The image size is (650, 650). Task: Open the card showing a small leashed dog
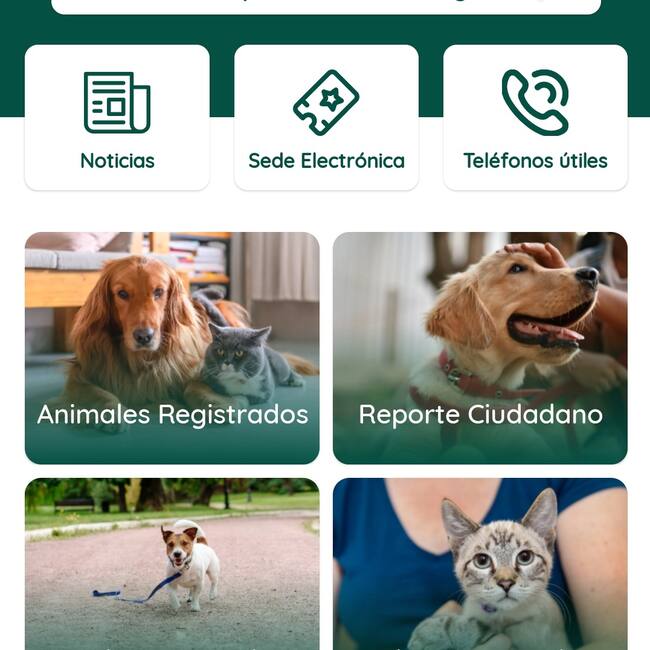(172, 565)
